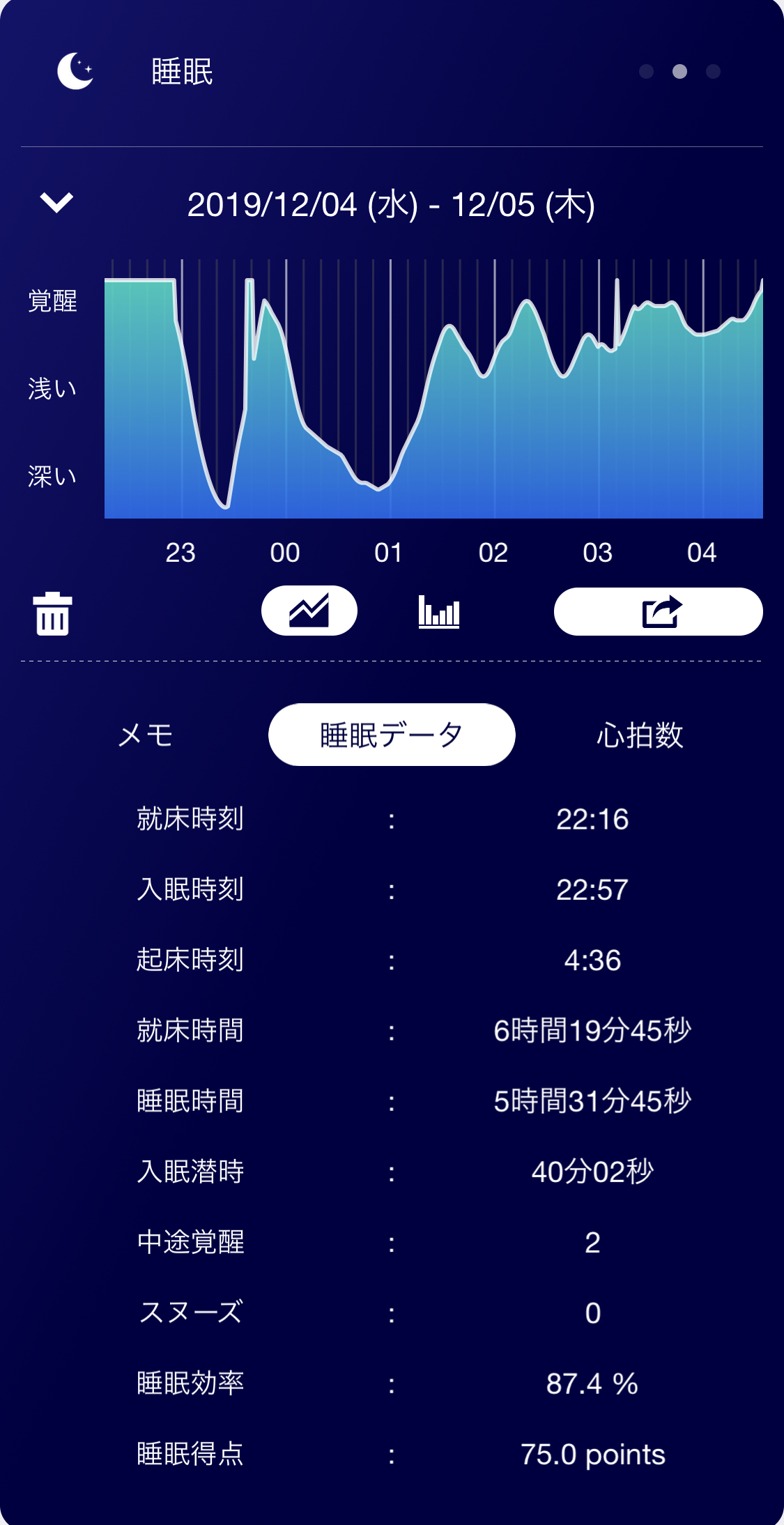This screenshot has width=784, height=1525.
Task: Share this sleep report
Action: pyautogui.click(x=658, y=611)
